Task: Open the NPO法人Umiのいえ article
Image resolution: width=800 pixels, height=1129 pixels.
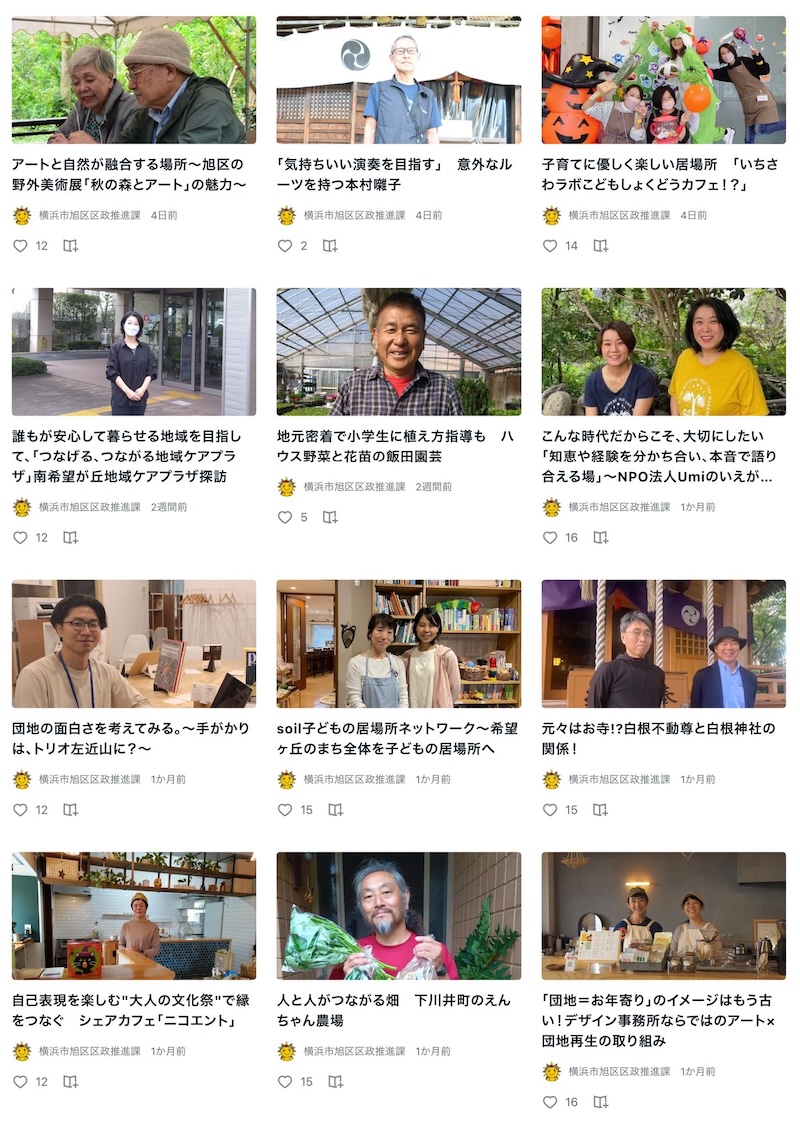Action: 663,456
